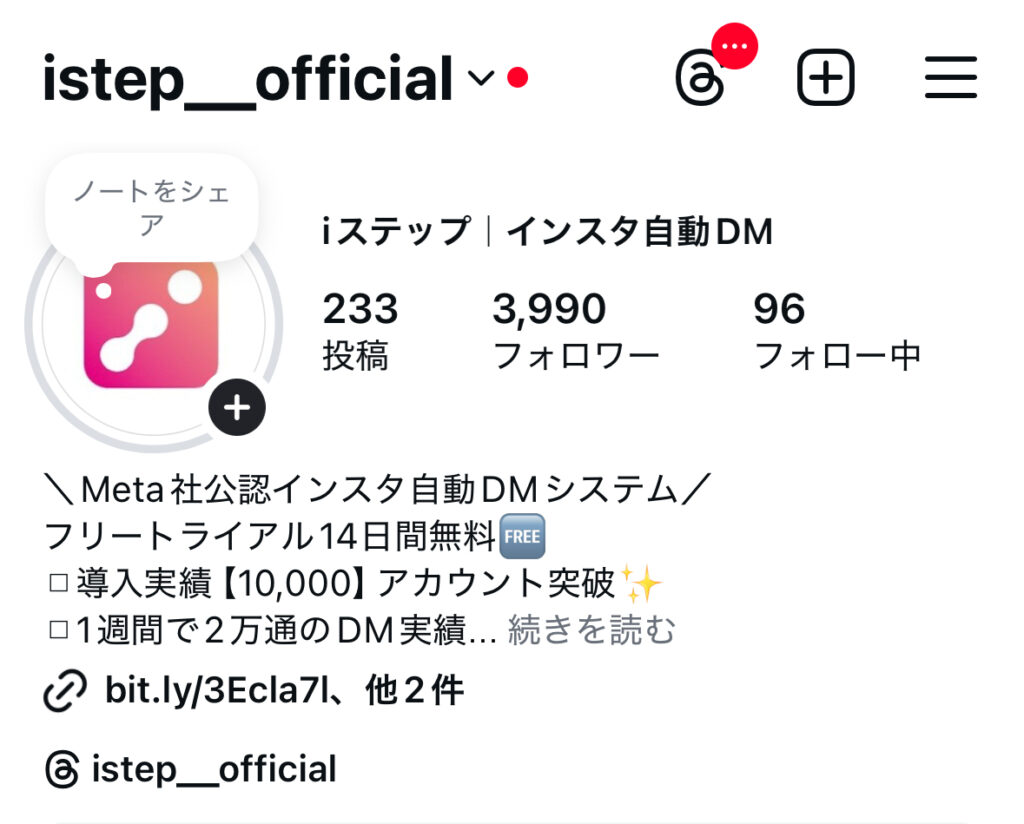The width and height of the screenshot is (1024, 824).
Task: Open the 96 フォロー中 following list
Action: pyautogui.click(x=836, y=330)
